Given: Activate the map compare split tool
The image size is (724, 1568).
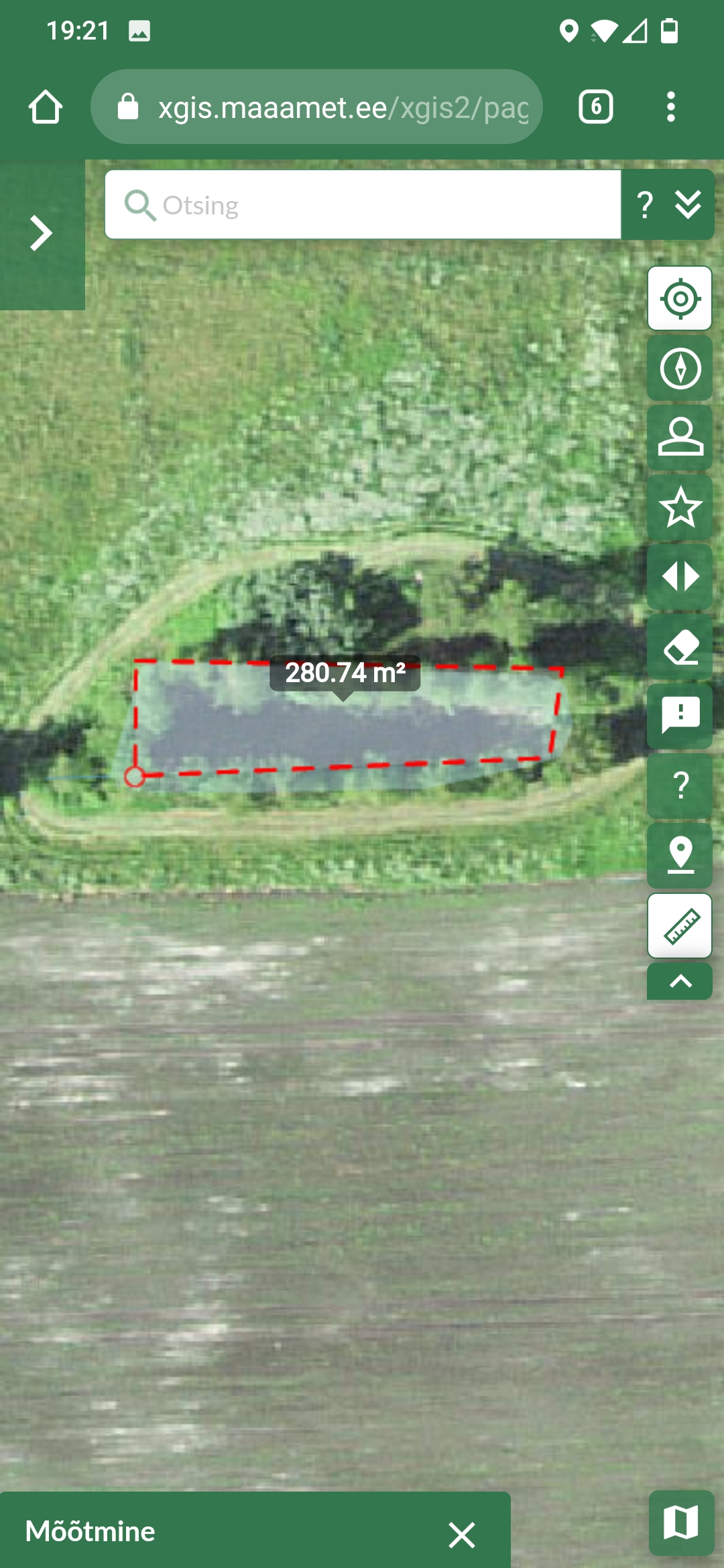Looking at the screenshot, I should click(x=680, y=577).
